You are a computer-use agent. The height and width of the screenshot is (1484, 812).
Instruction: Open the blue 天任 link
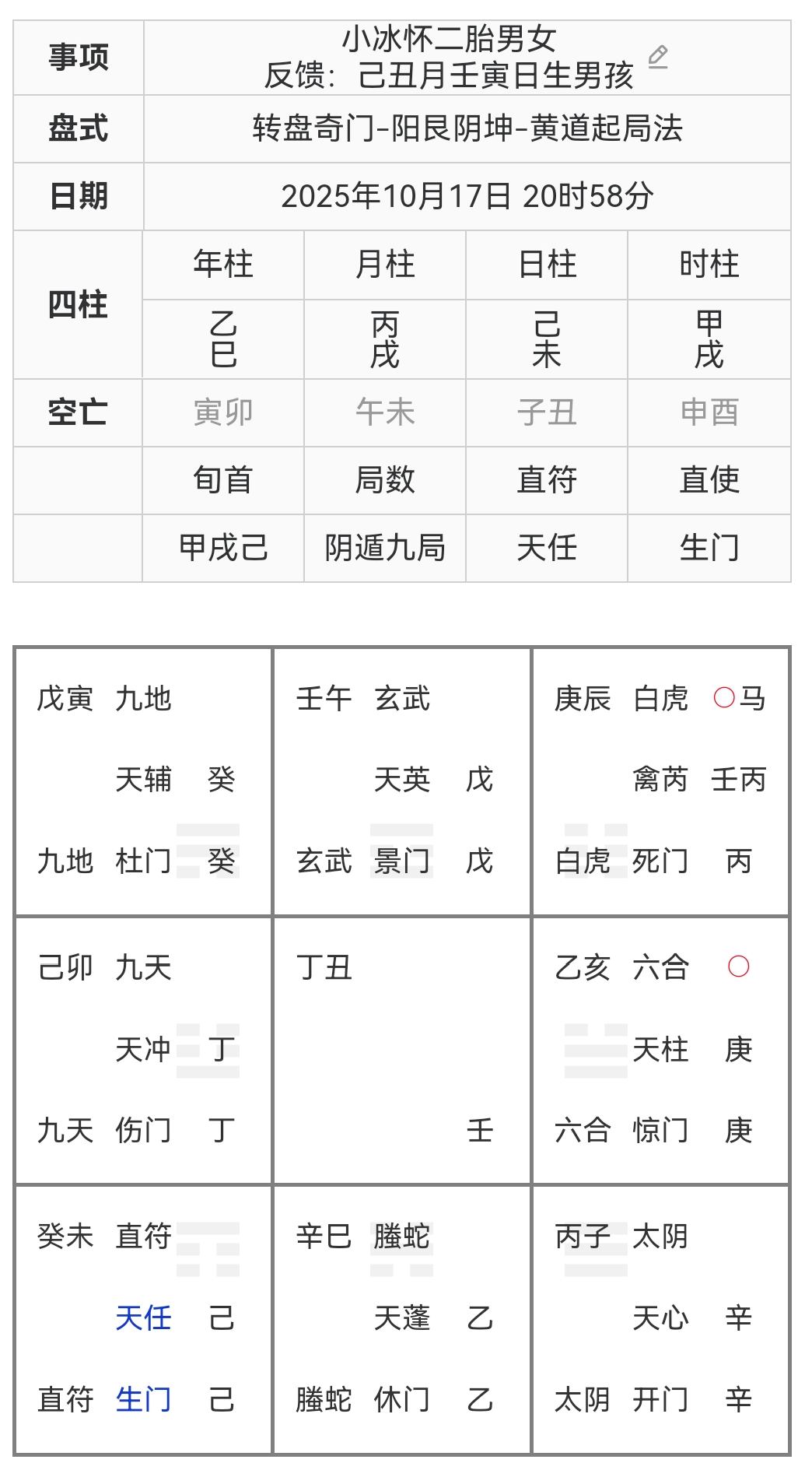point(145,1318)
